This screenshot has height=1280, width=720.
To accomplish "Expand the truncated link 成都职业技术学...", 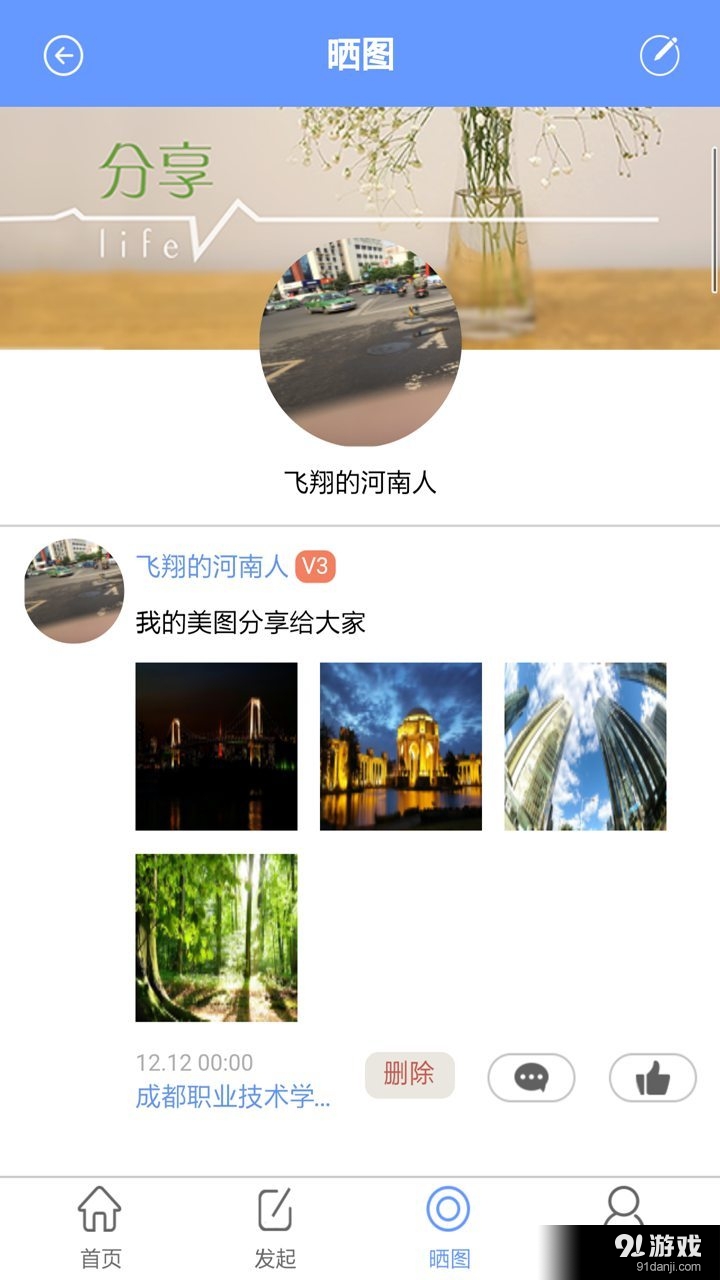I will click(x=230, y=1098).
